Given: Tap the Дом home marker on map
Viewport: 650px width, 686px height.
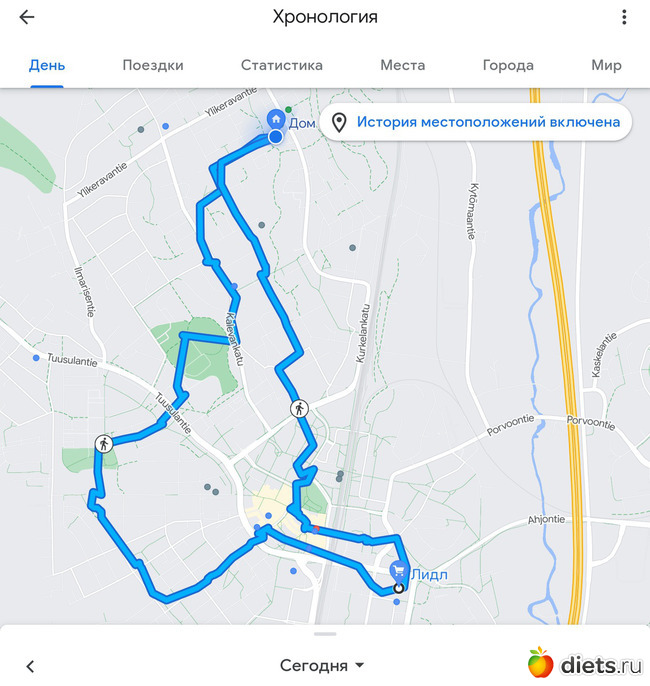Looking at the screenshot, I should click(x=275, y=121).
